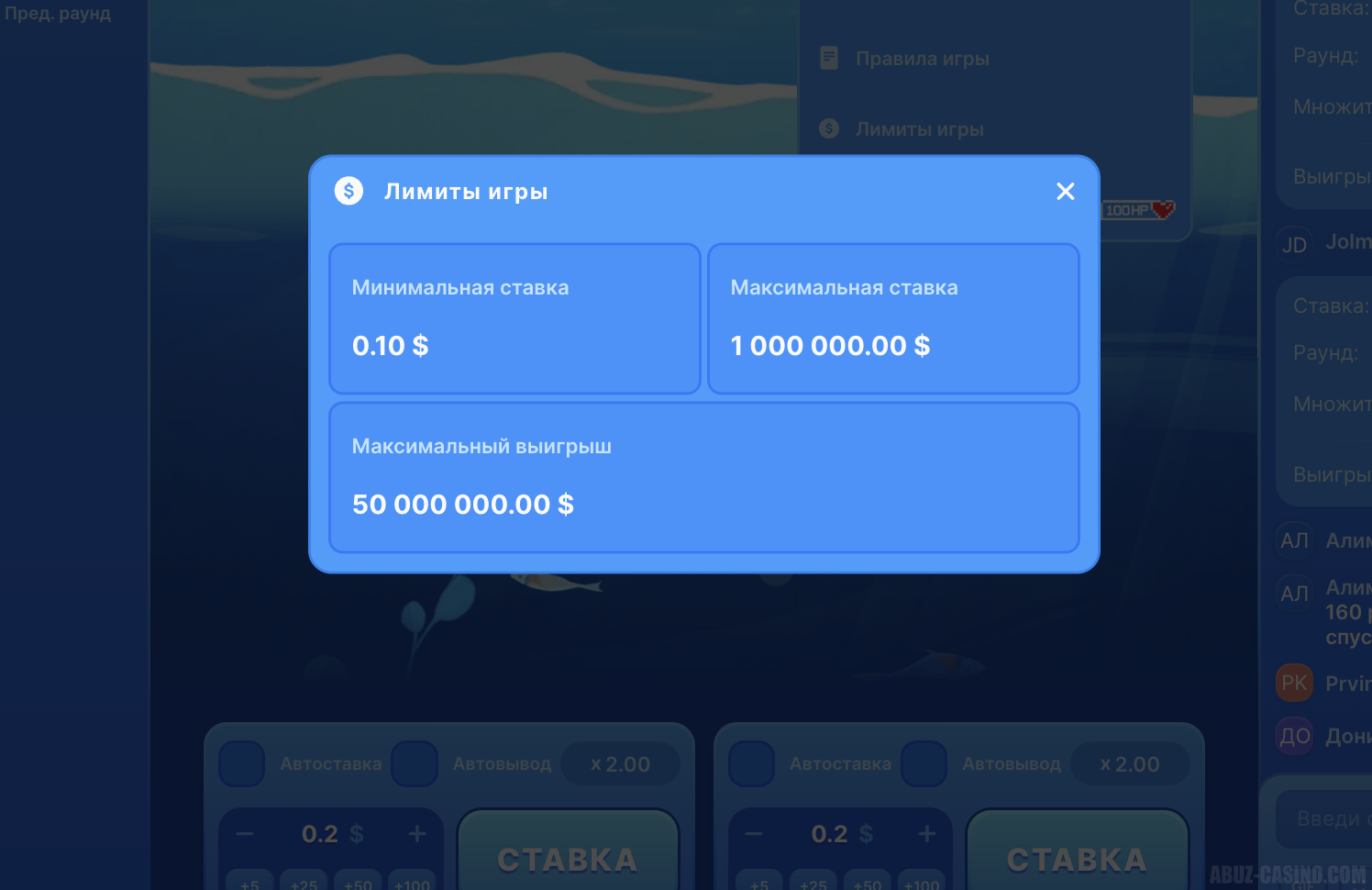The width and height of the screenshot is (1372, 890).
Task: Increase right bet amount with plus
Action: [x=927, y=833]
